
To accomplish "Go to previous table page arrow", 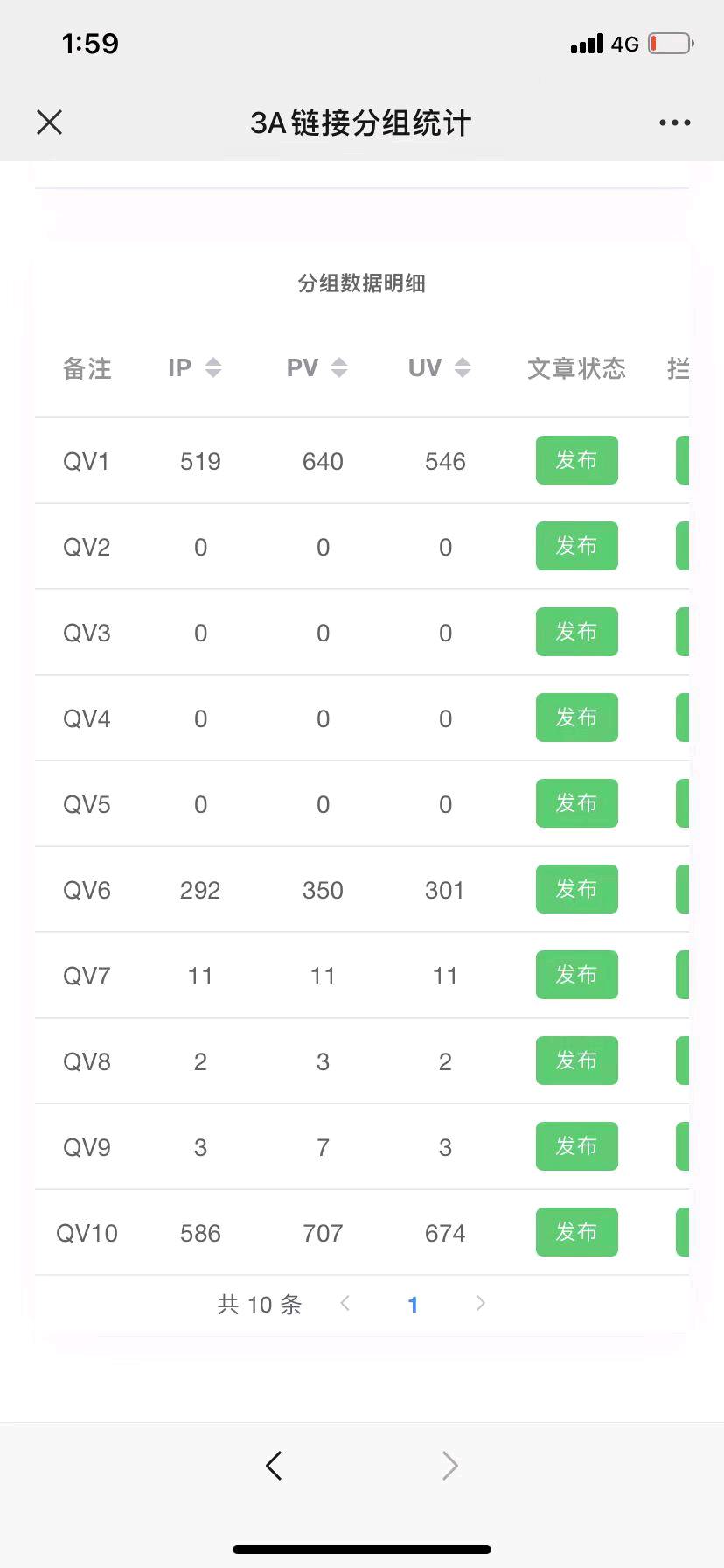I will pyautogui.click(x=345, y=1304).
